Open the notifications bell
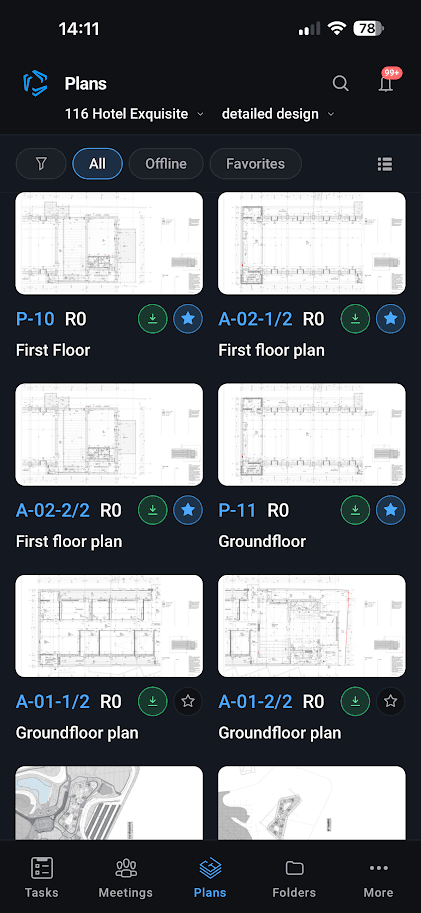This screenshot has height=913, width=421. pyautogui.click(x=385, y=84)
